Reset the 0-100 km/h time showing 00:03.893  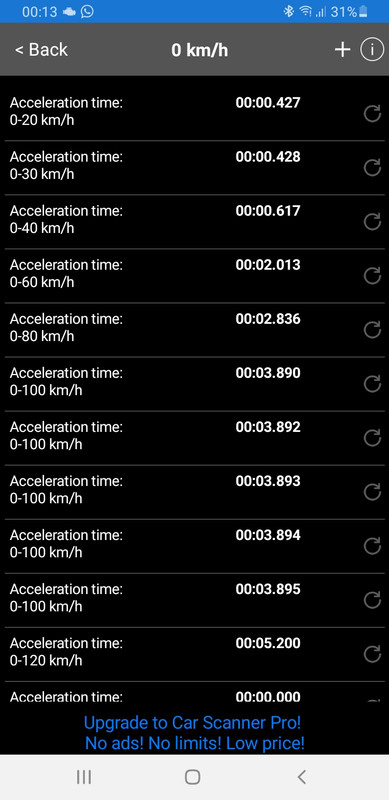click(372, 492)
